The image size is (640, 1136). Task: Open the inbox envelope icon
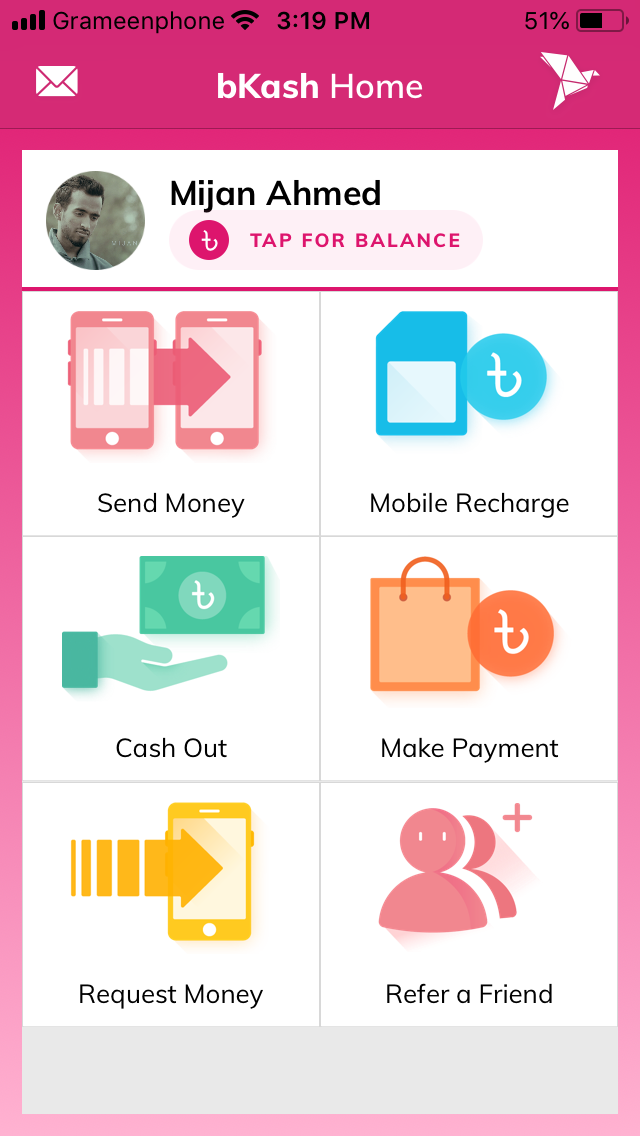point(57,82)
